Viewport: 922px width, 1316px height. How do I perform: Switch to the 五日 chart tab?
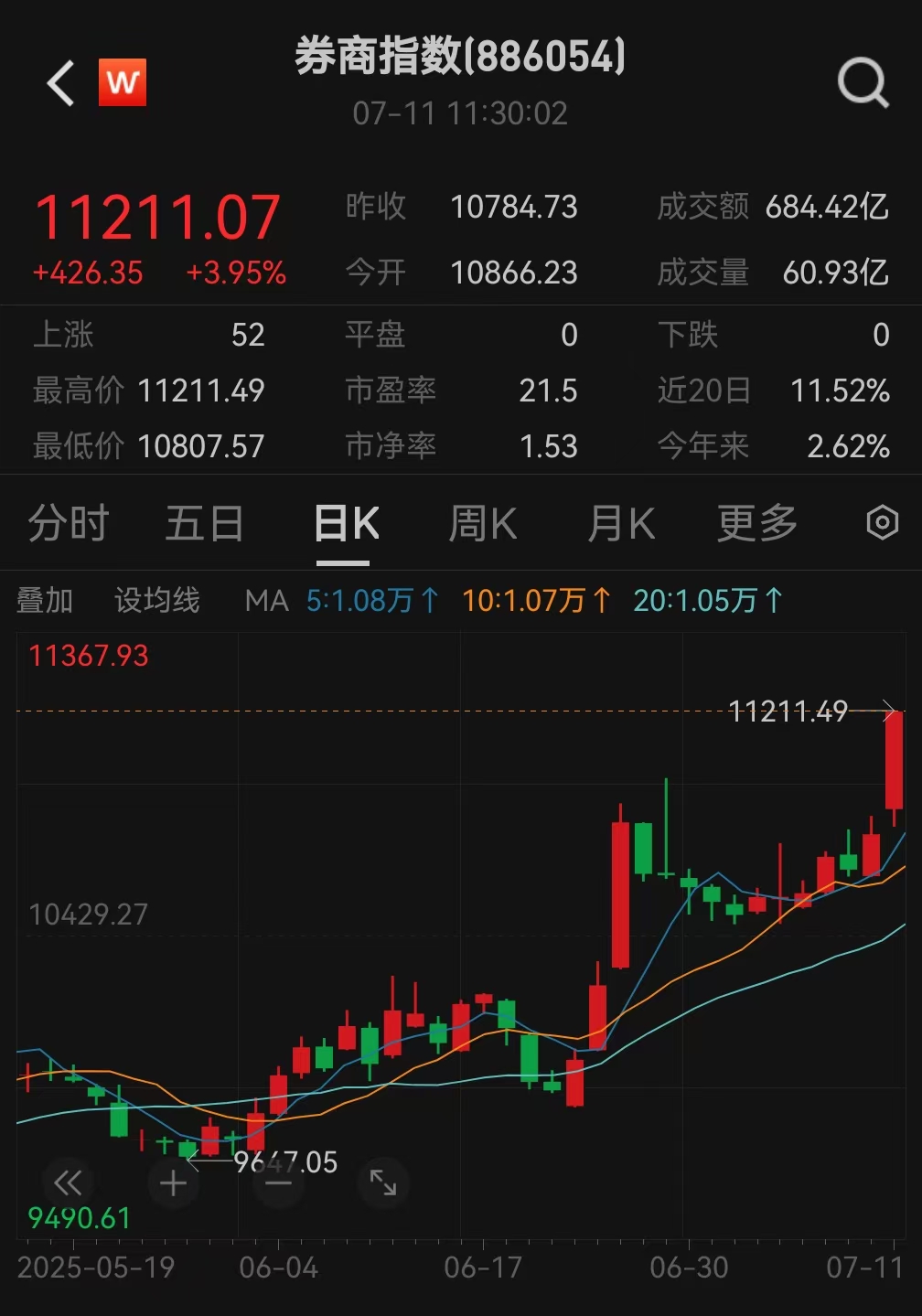pyautogui.click(x=204, y=524)
